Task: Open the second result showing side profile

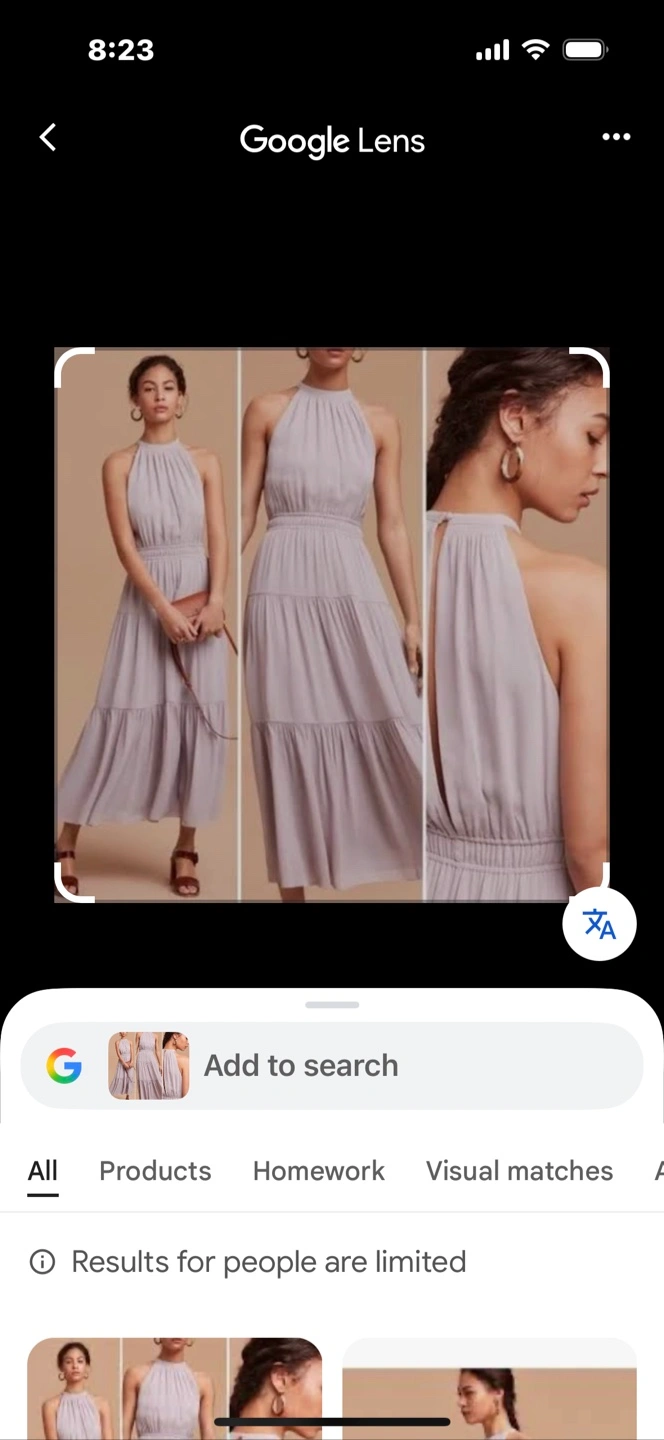Action: (x=489, y=1388)
